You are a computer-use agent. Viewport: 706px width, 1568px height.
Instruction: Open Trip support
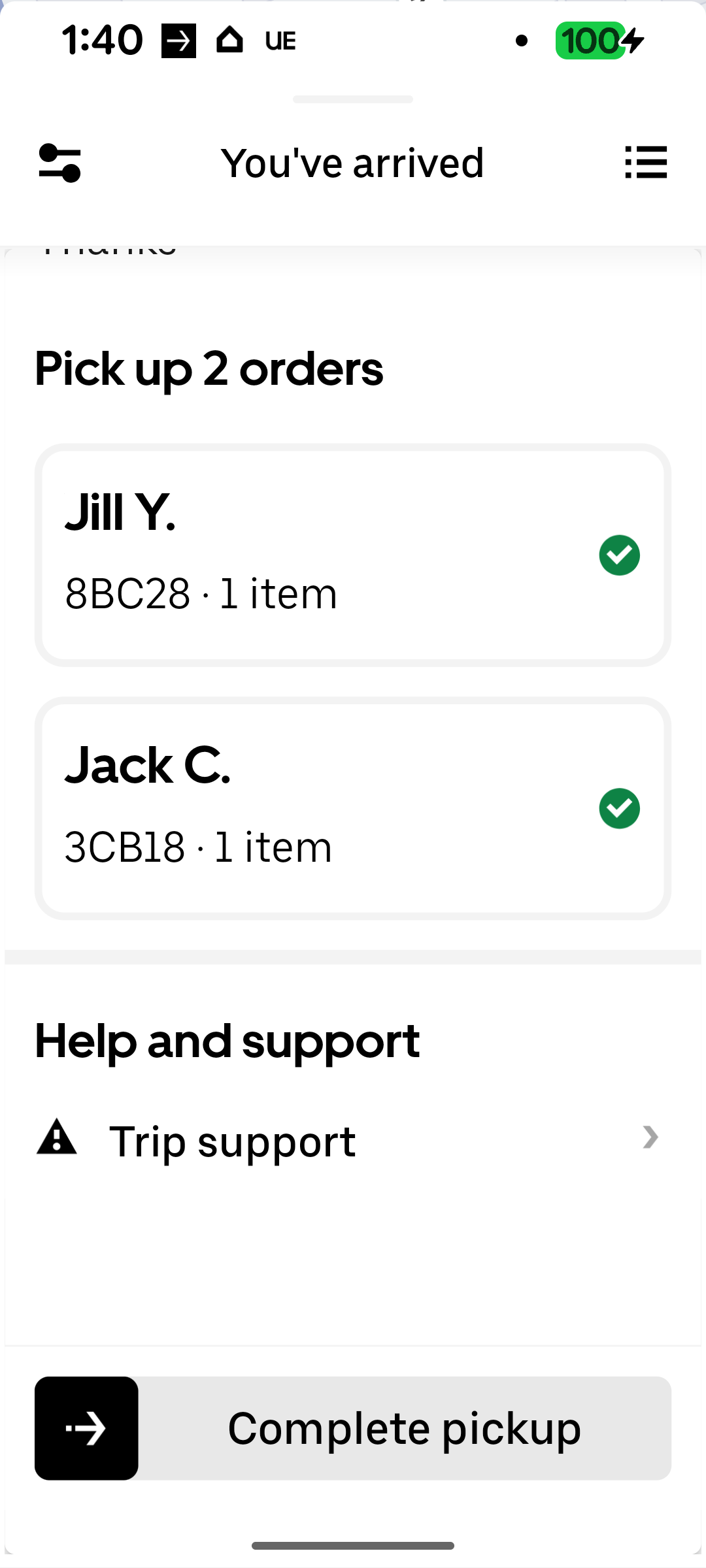[353, 1140]
